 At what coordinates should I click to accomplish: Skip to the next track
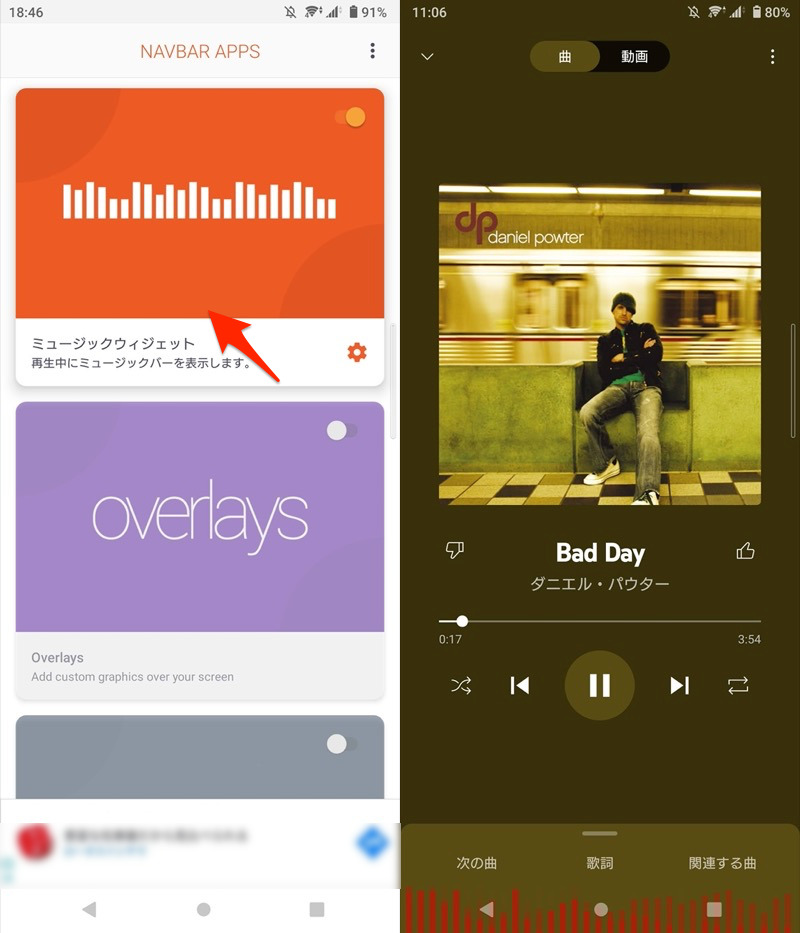(680, 685)
